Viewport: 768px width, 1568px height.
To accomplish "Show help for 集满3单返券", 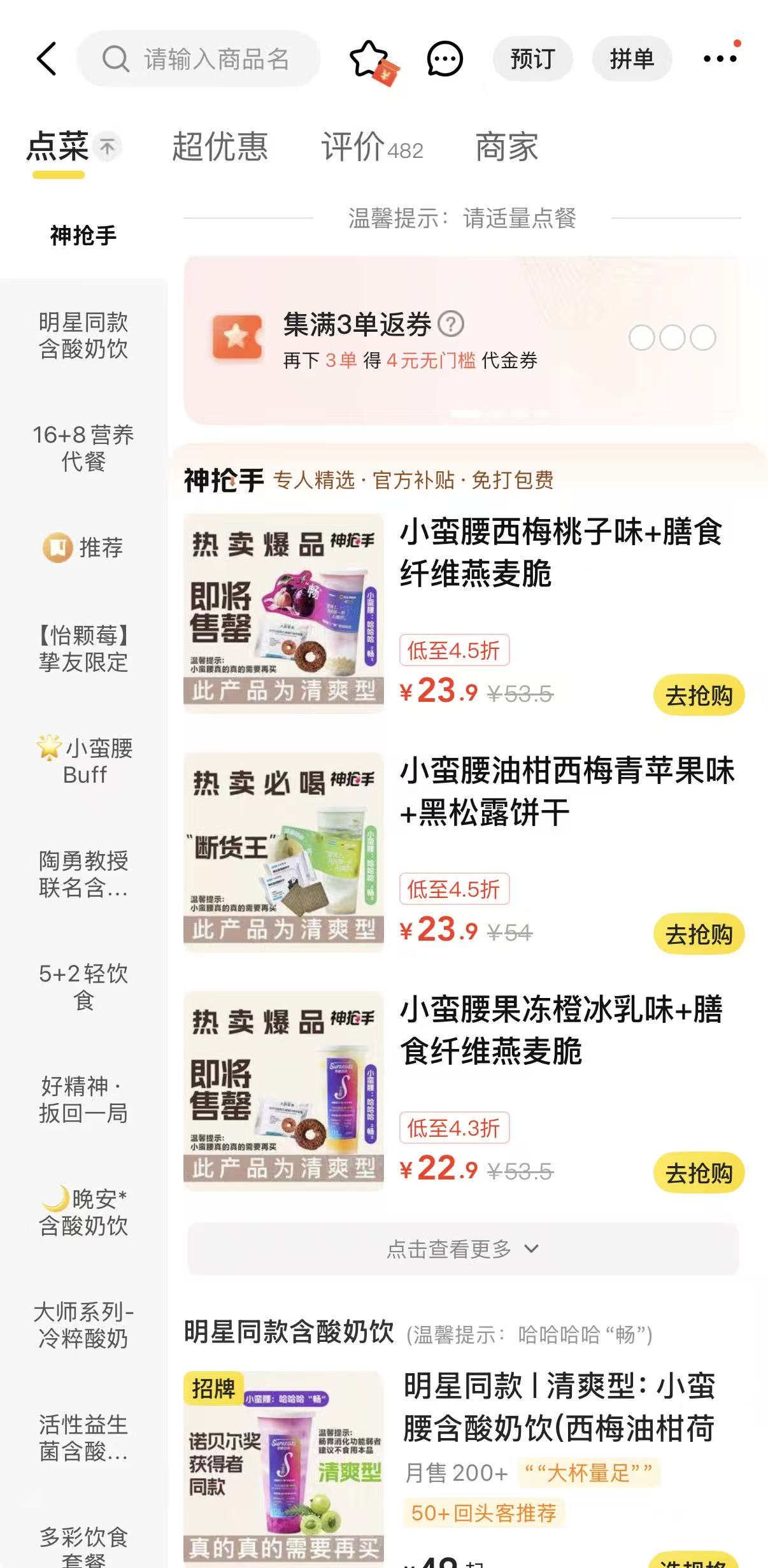I will point(451,324).
